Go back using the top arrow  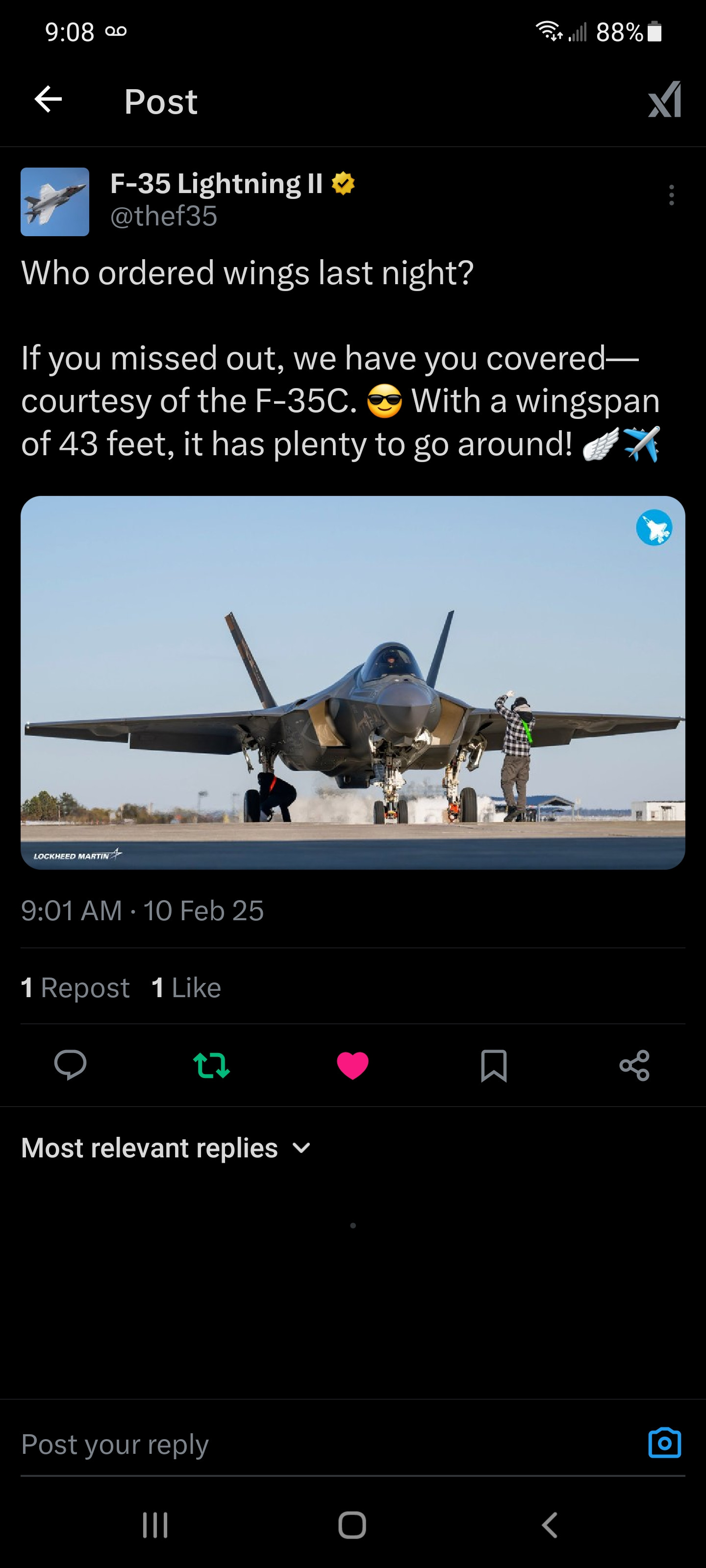(48, 100)
